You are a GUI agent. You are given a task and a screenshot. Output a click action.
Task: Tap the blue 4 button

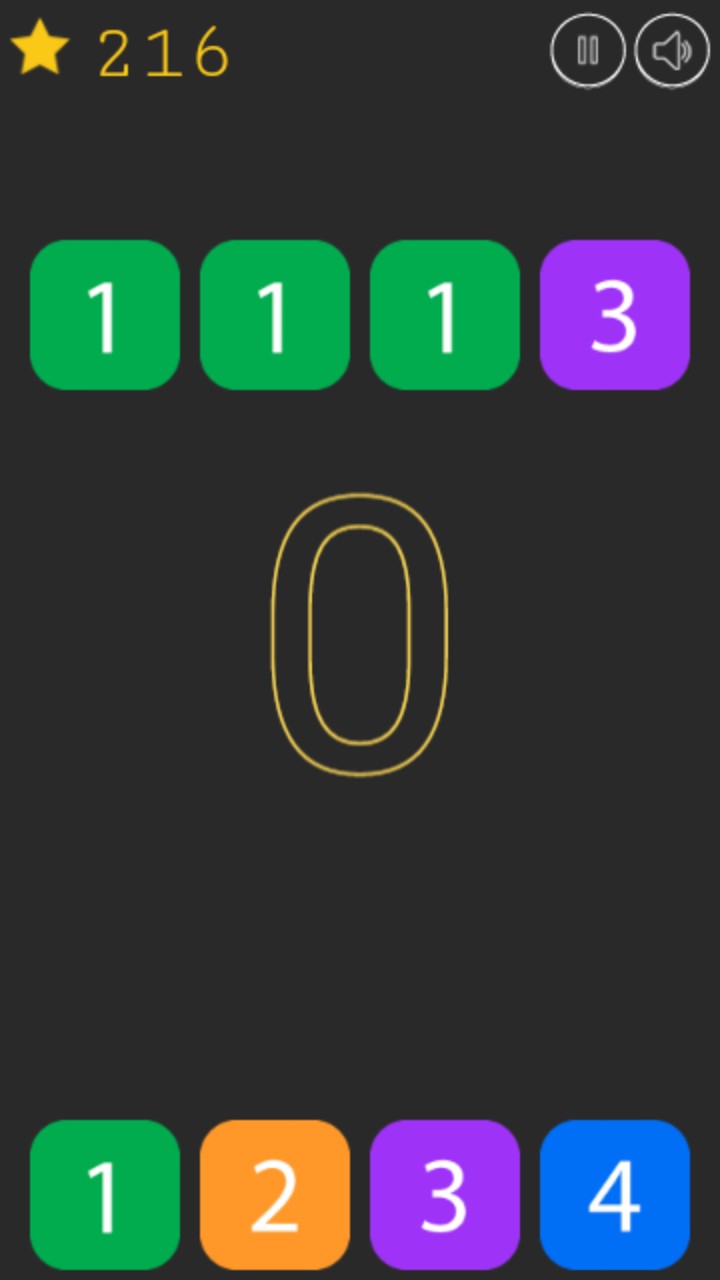[x=615, y=1195]
